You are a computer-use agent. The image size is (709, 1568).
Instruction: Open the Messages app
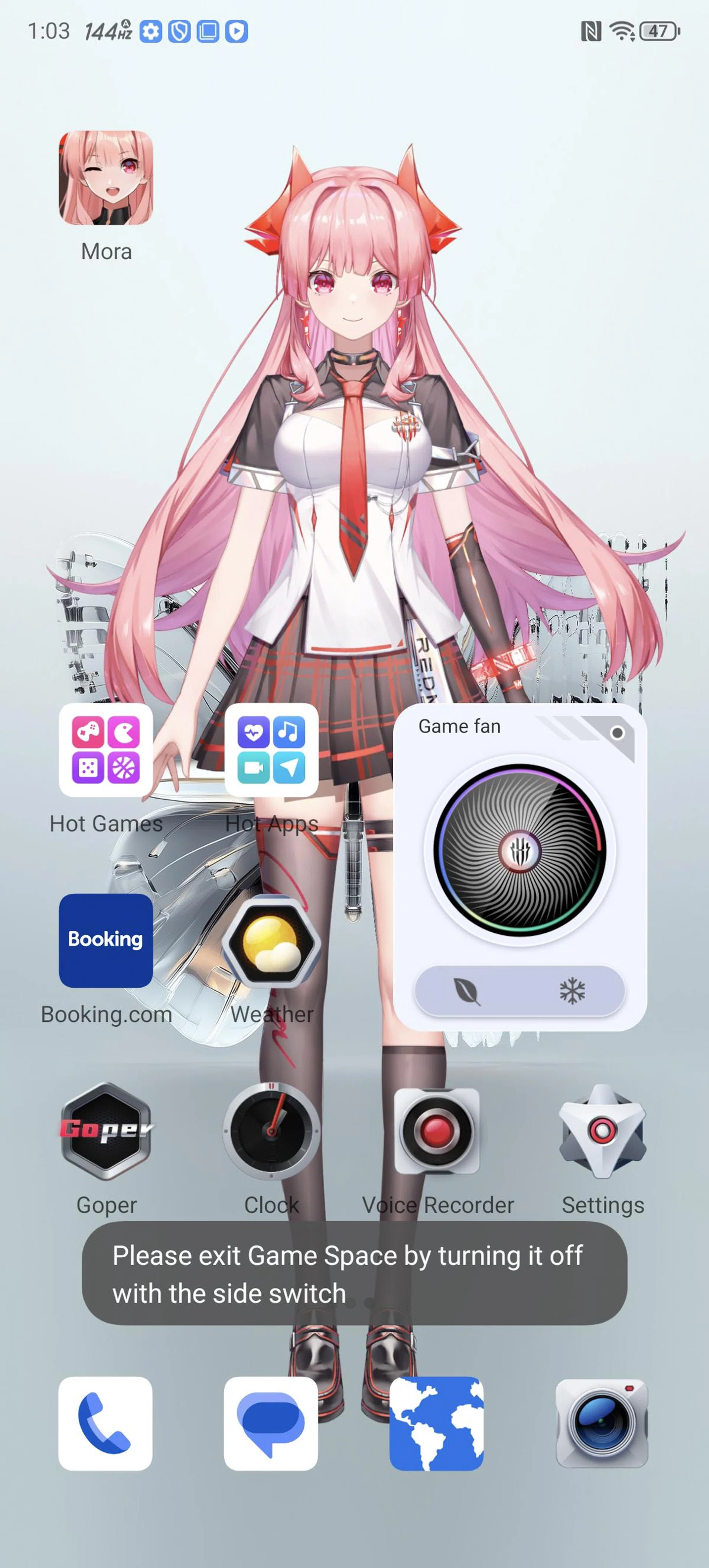pyautogui.click(x=271, y=1423)
